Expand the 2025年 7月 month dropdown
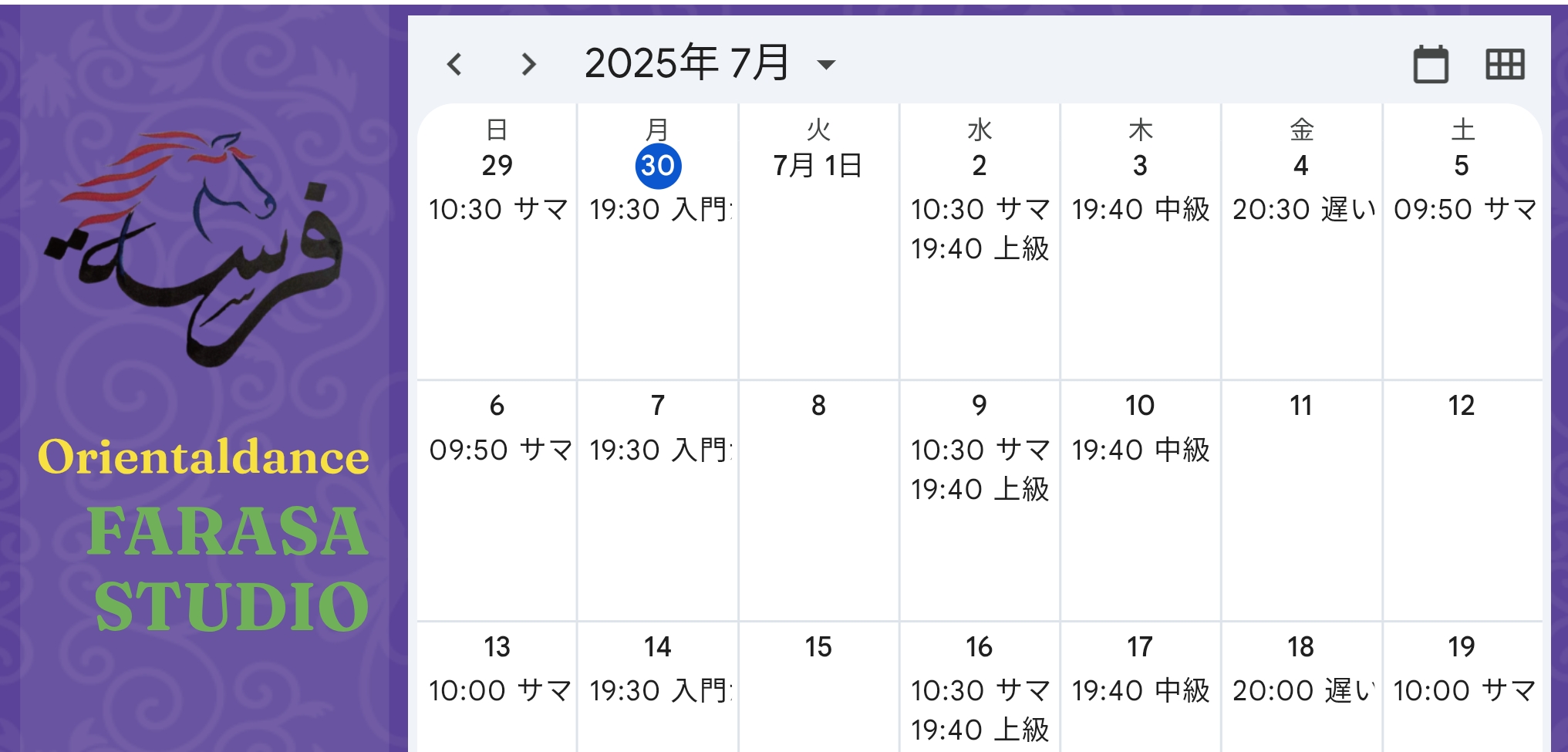The height and width of the screenshot is (752, 1568). point(826,65)
